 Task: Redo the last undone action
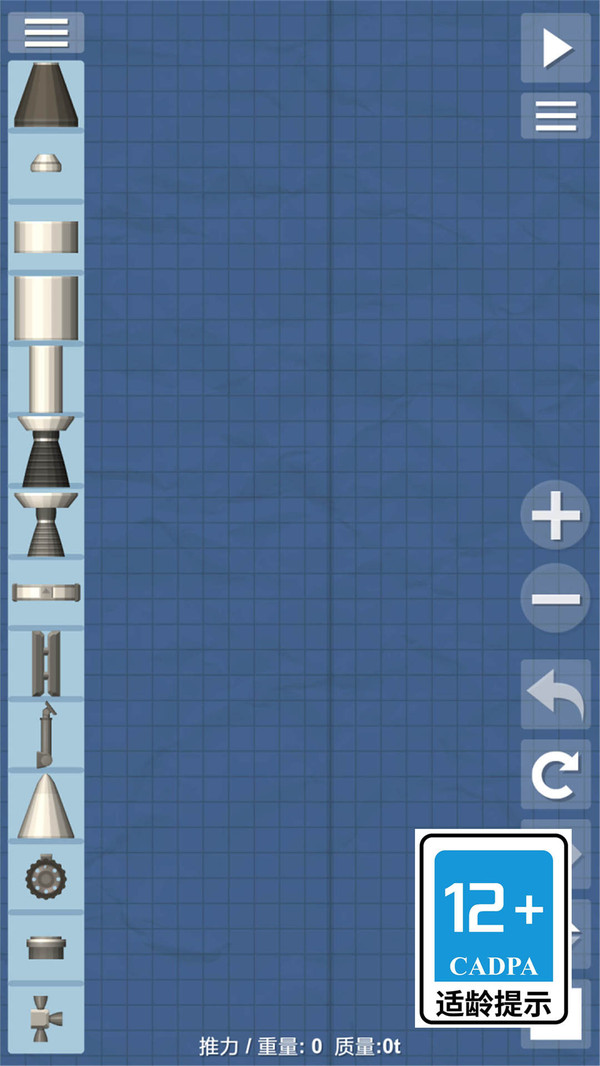(x=555, y=774)
